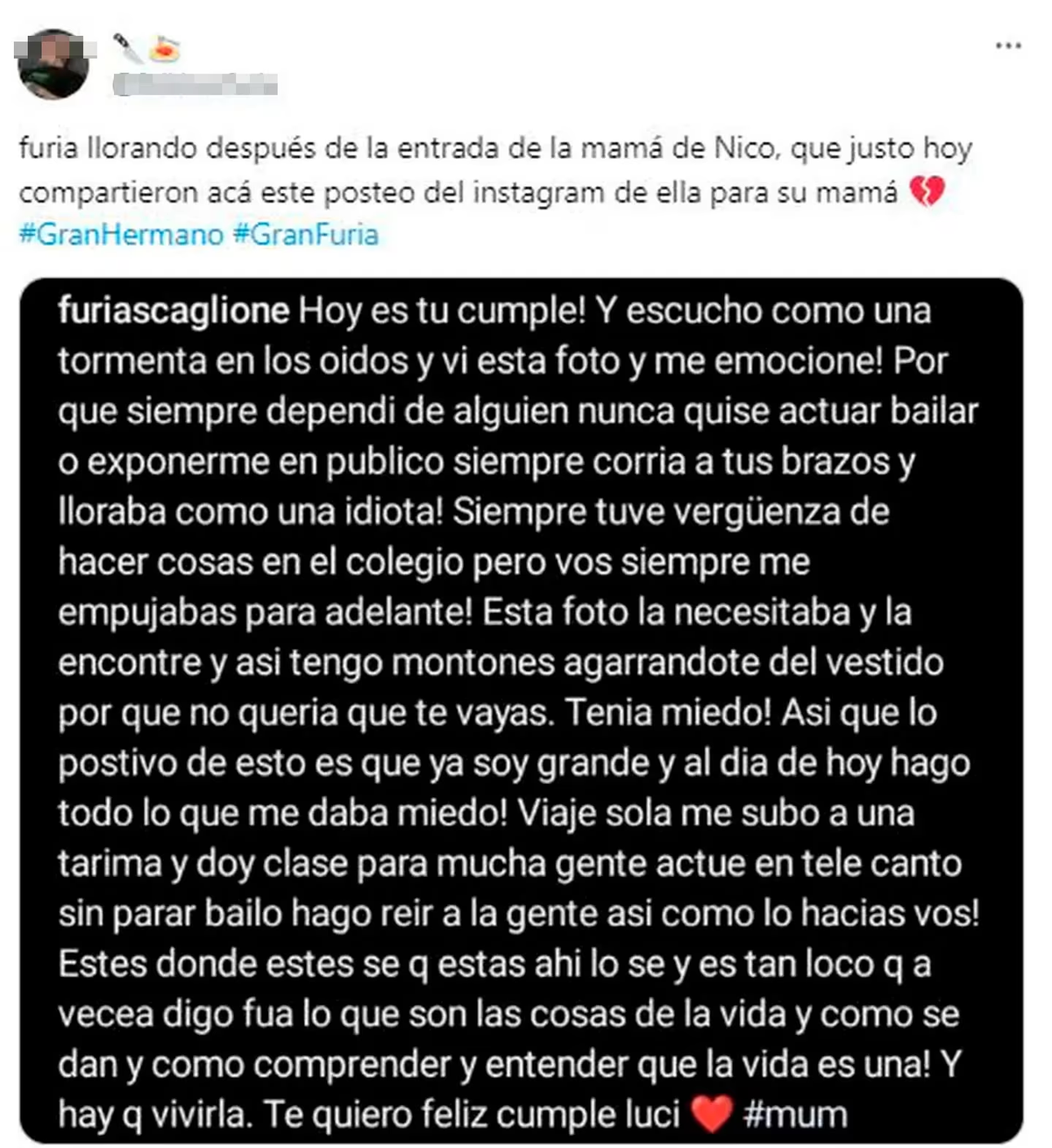The height and width of the screenshot is (1148, 1052).
Task: Open the #GranFuria hashtag
Action: point(304,234)
